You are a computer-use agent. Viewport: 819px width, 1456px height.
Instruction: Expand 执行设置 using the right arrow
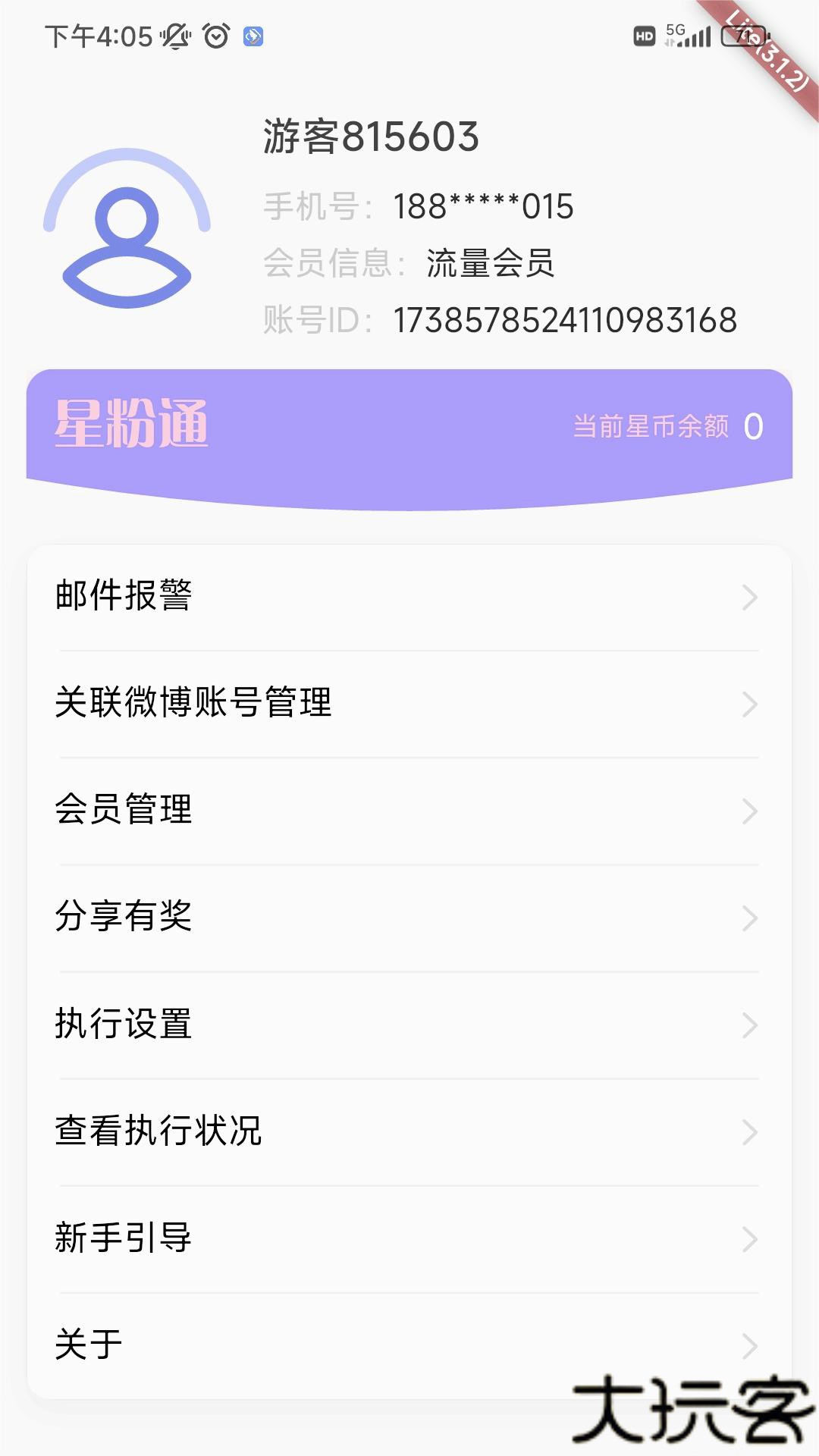pos(749,1025)
